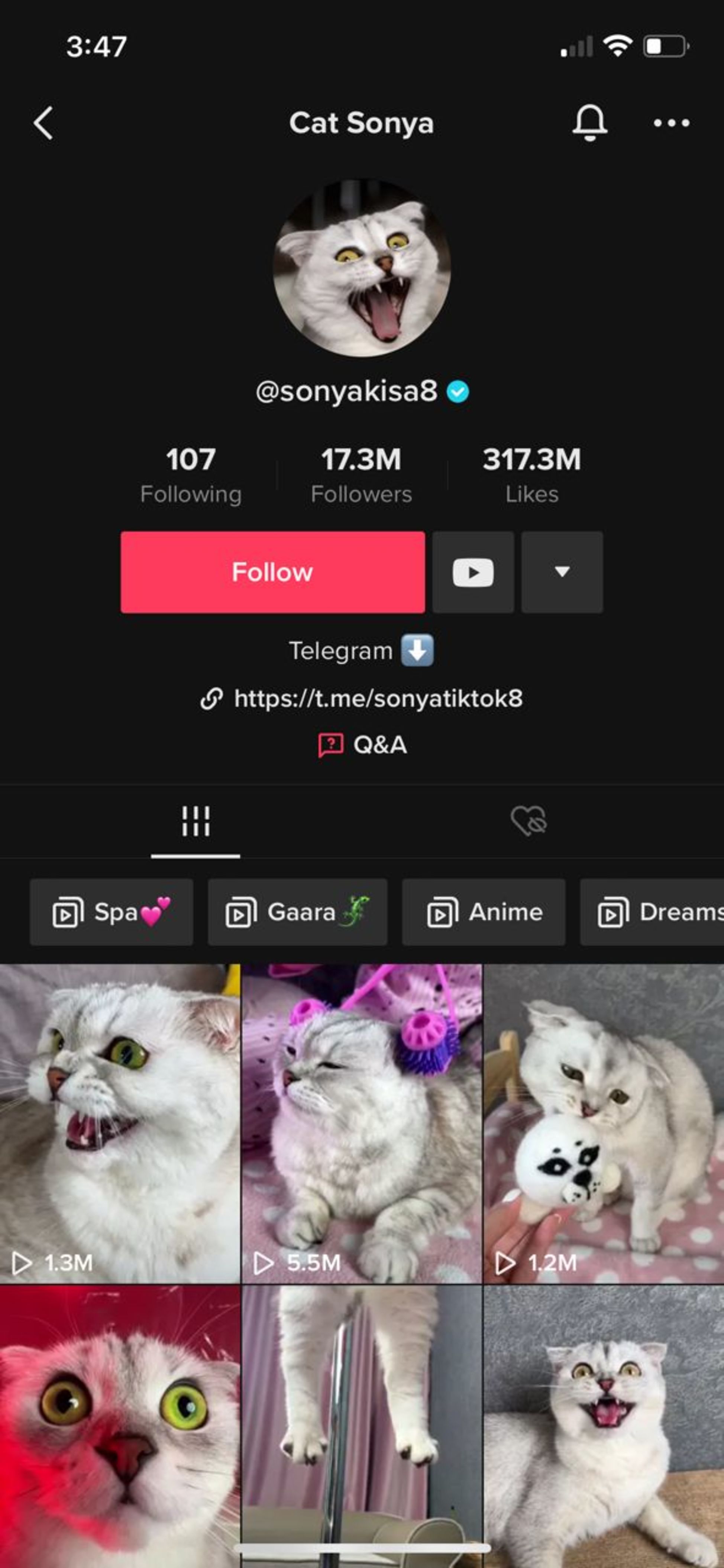
Task: Go back from Cat Sonya's profile
Action: coord(43,123)
